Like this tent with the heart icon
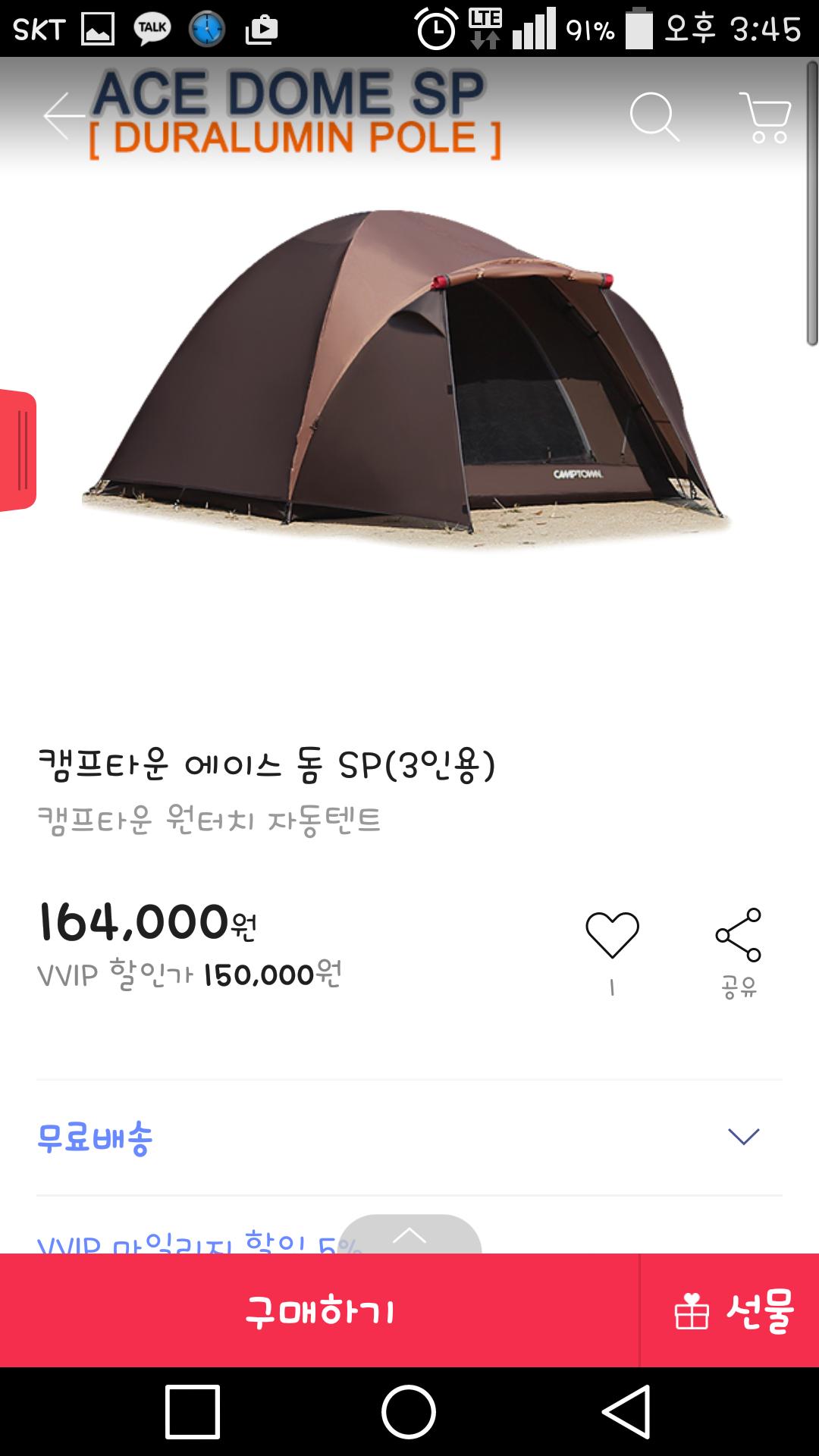This screenshot has width=819, height=1456. (612, 937)
